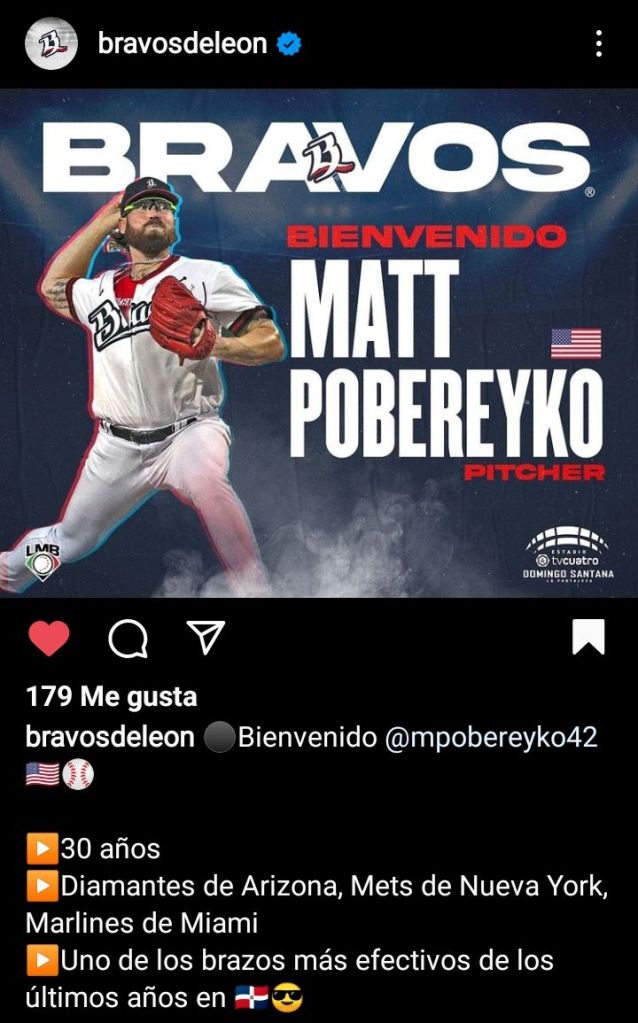View the 179 Me gusta list
638x1023 pixels.
pos(111,696)
